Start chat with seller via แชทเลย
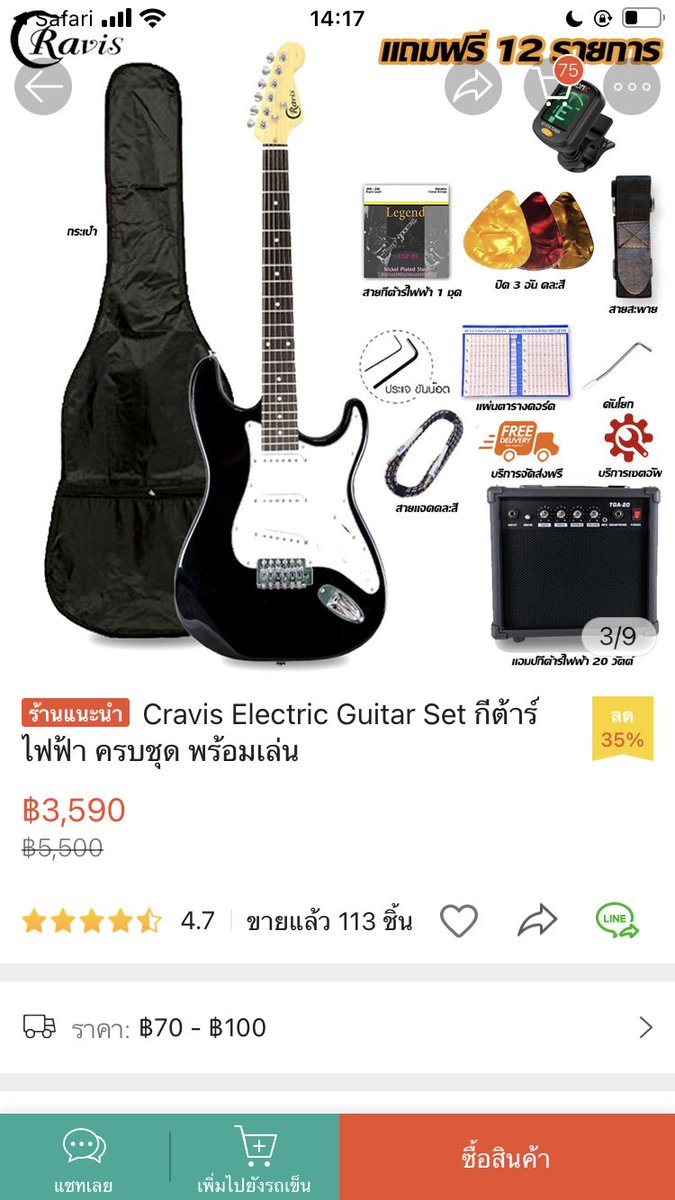The image size is (675, 1200). pyautogui.click(x=84, y=1160)
